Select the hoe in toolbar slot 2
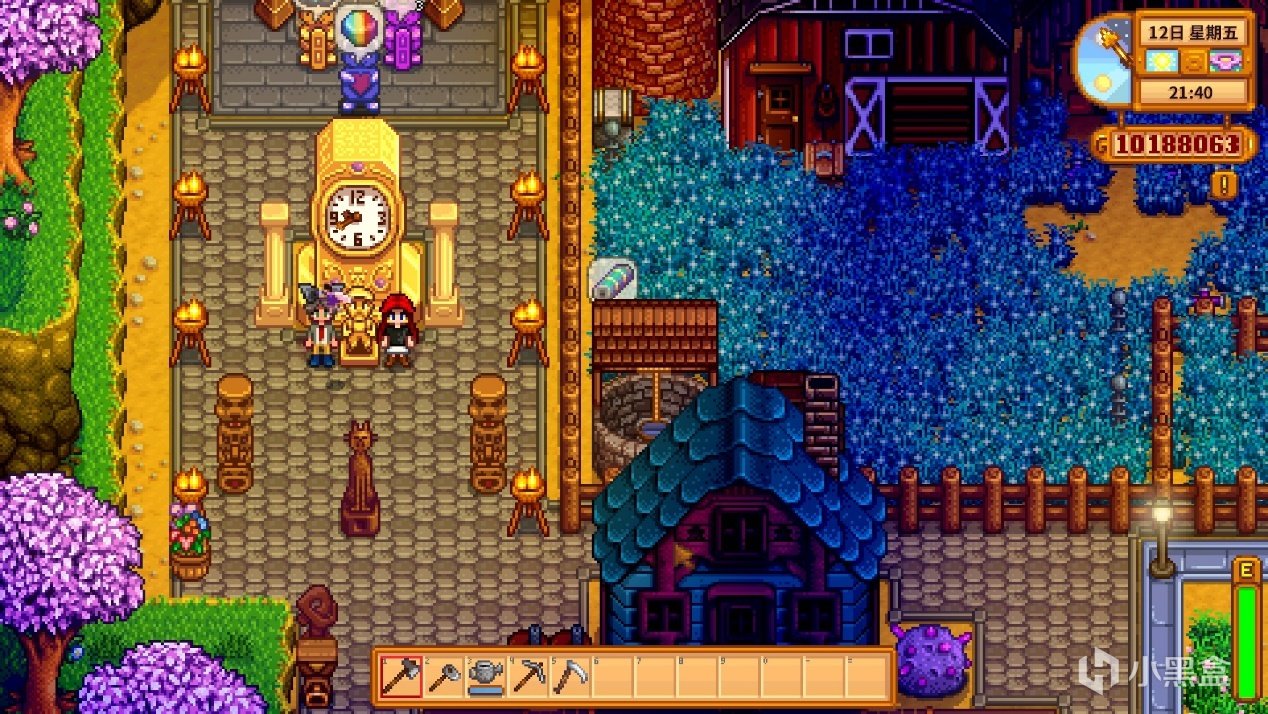Image resolution: width=1268 pixels, height=714 pixels. (444, 678)
